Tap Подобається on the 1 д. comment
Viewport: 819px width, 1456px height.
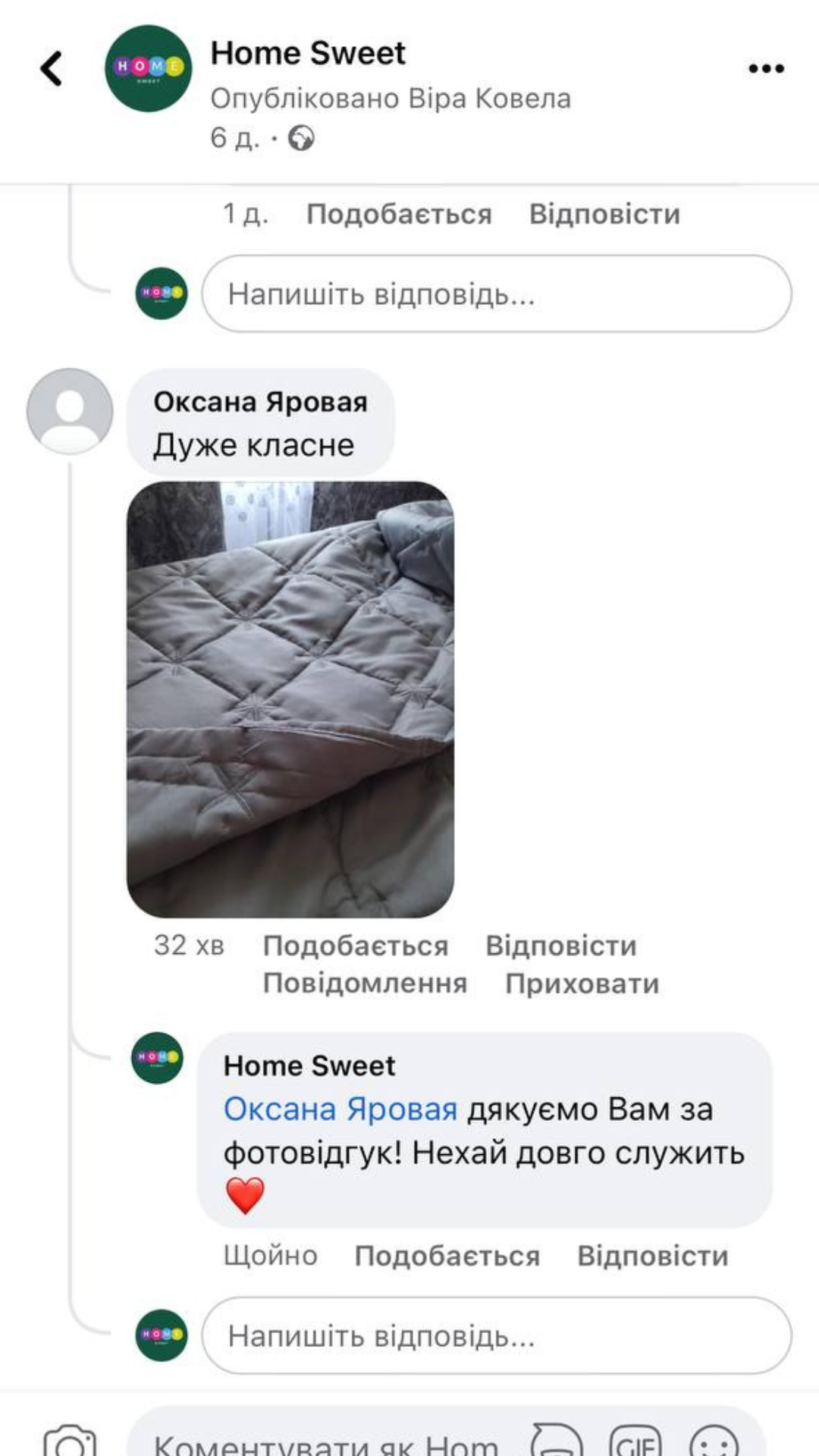[399, 215]
